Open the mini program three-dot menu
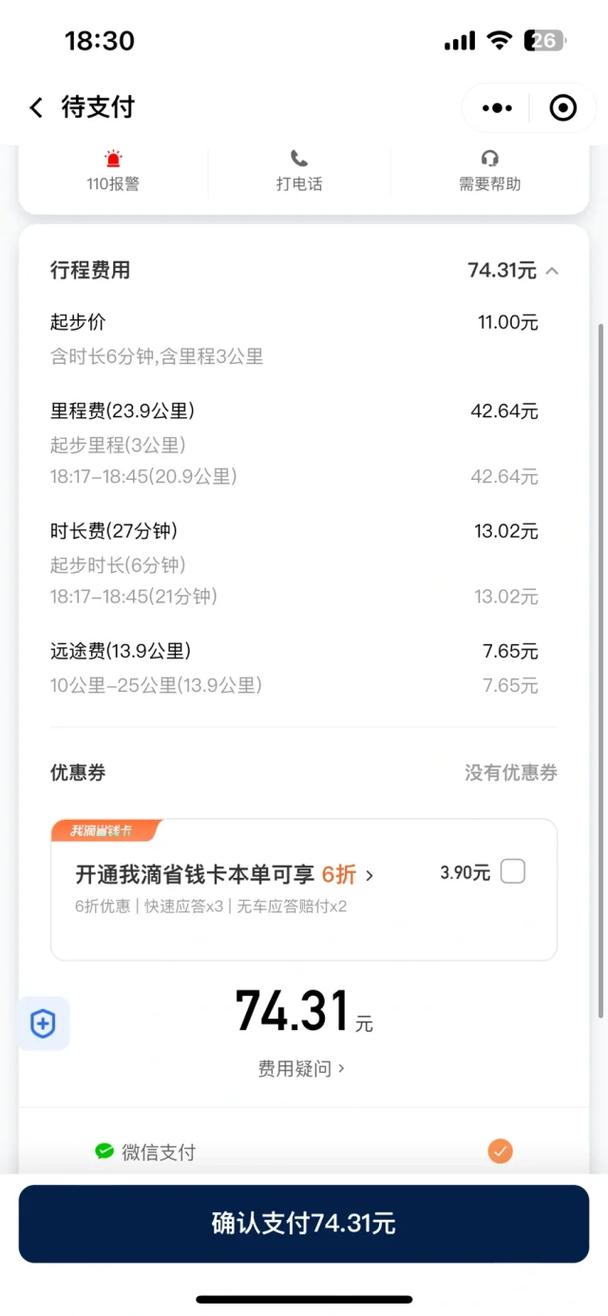This screenshot has width=608, height=1316. tap(497, 108)
